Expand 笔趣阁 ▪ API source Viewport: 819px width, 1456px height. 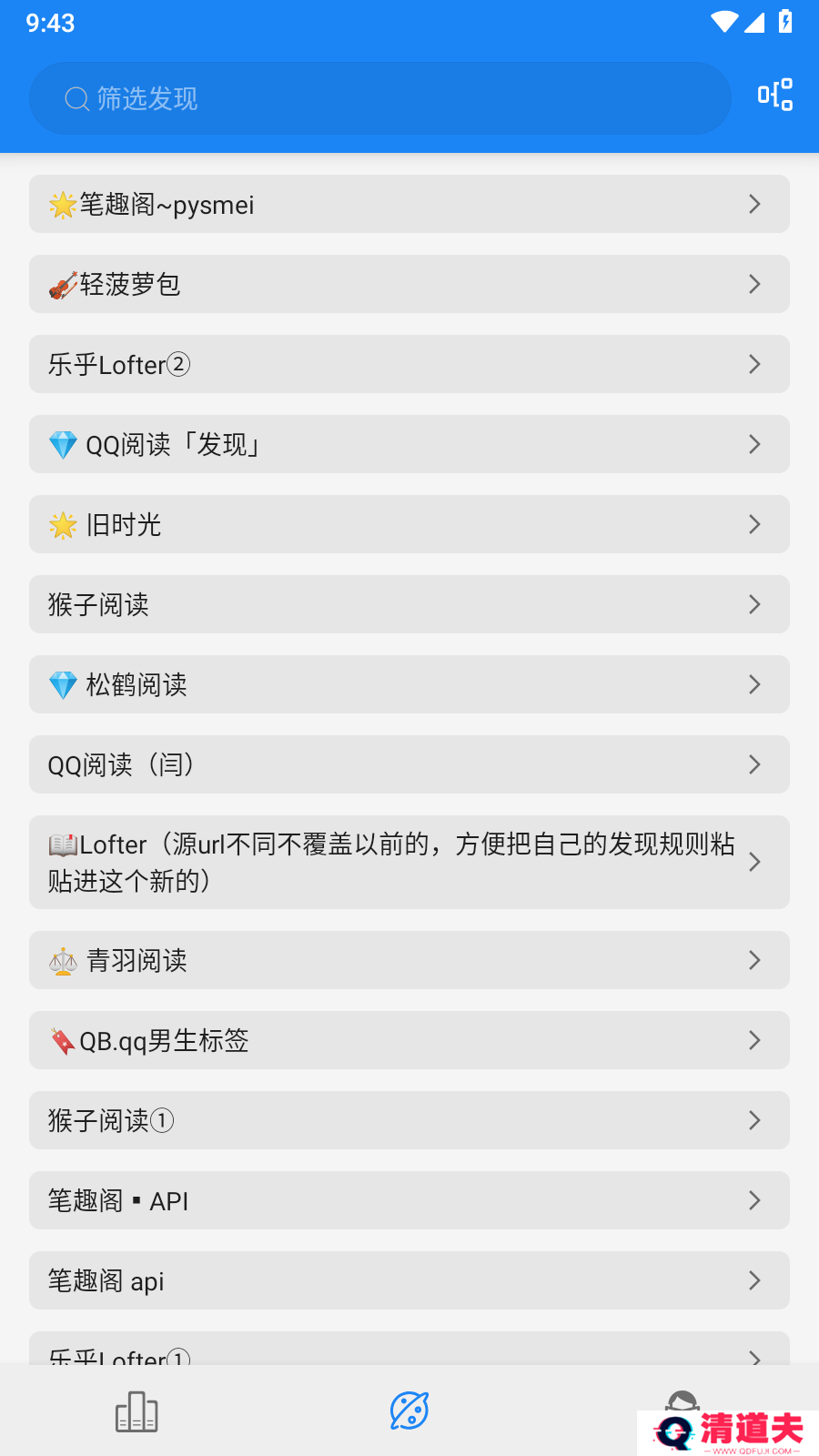click(x=409, y=1200)
